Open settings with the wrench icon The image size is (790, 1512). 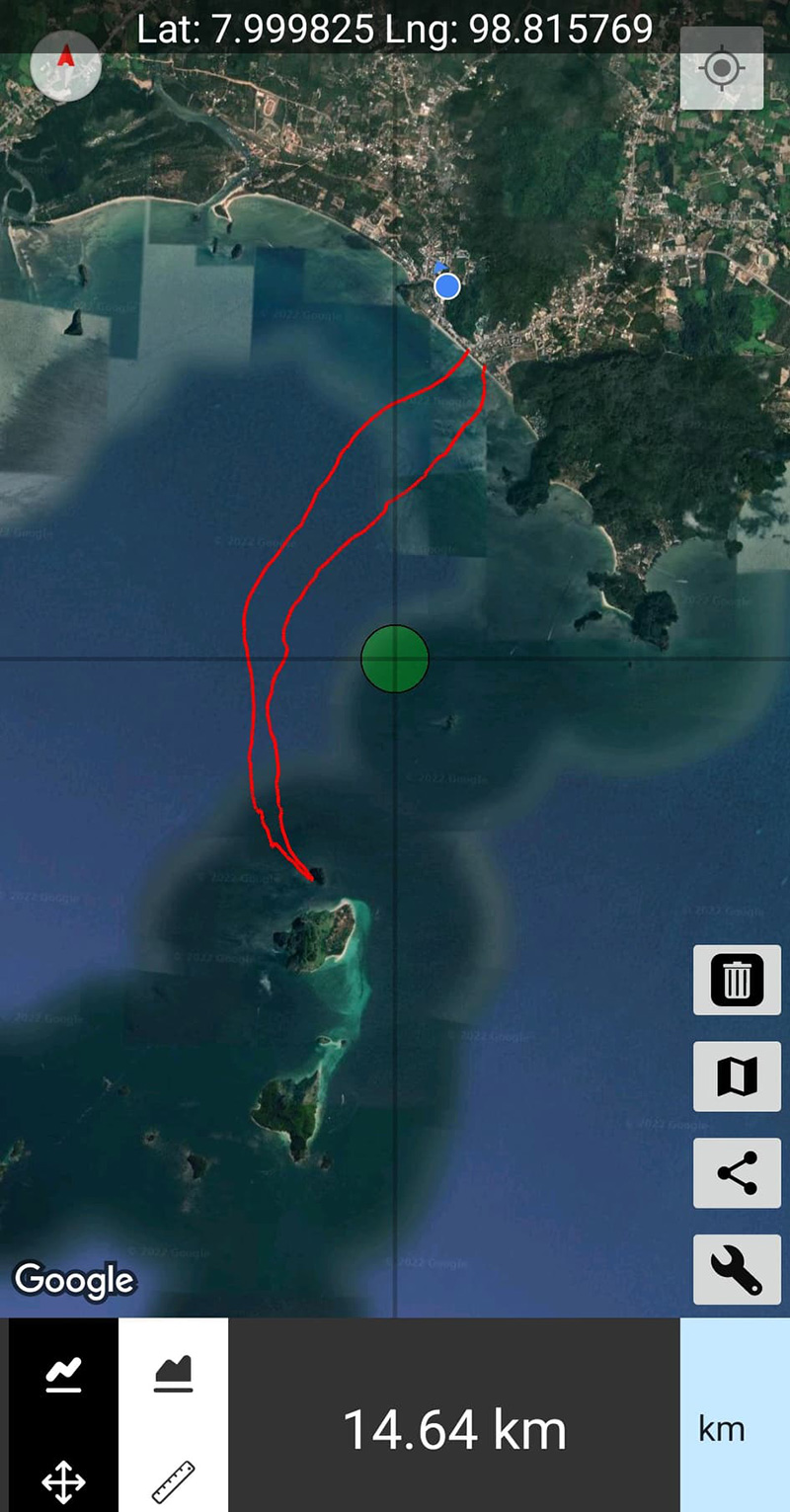coord(737,1269)
